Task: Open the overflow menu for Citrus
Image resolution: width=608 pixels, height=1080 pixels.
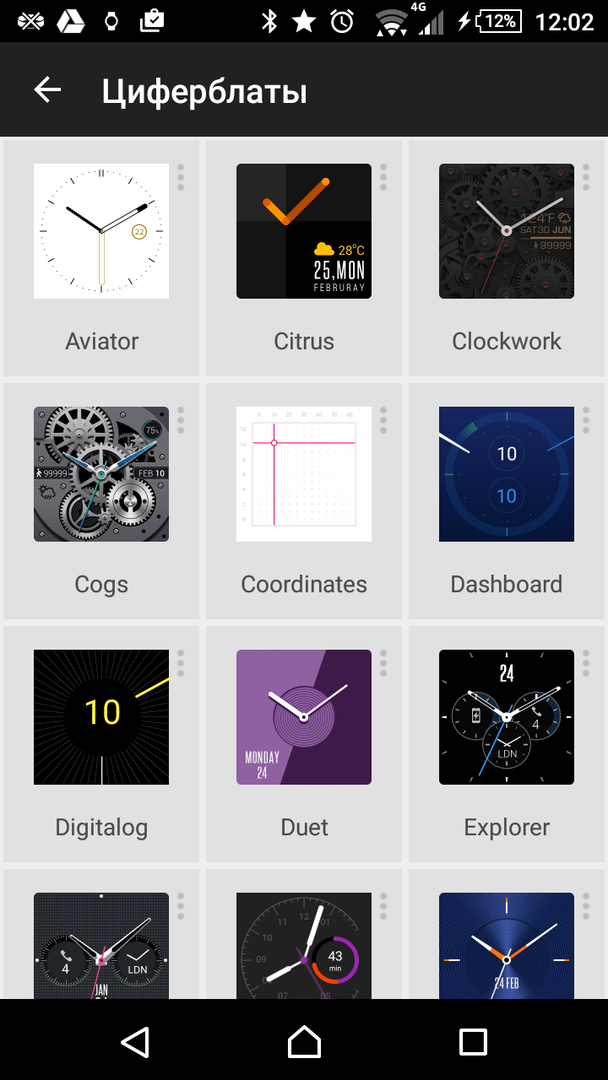Action: 384,177
